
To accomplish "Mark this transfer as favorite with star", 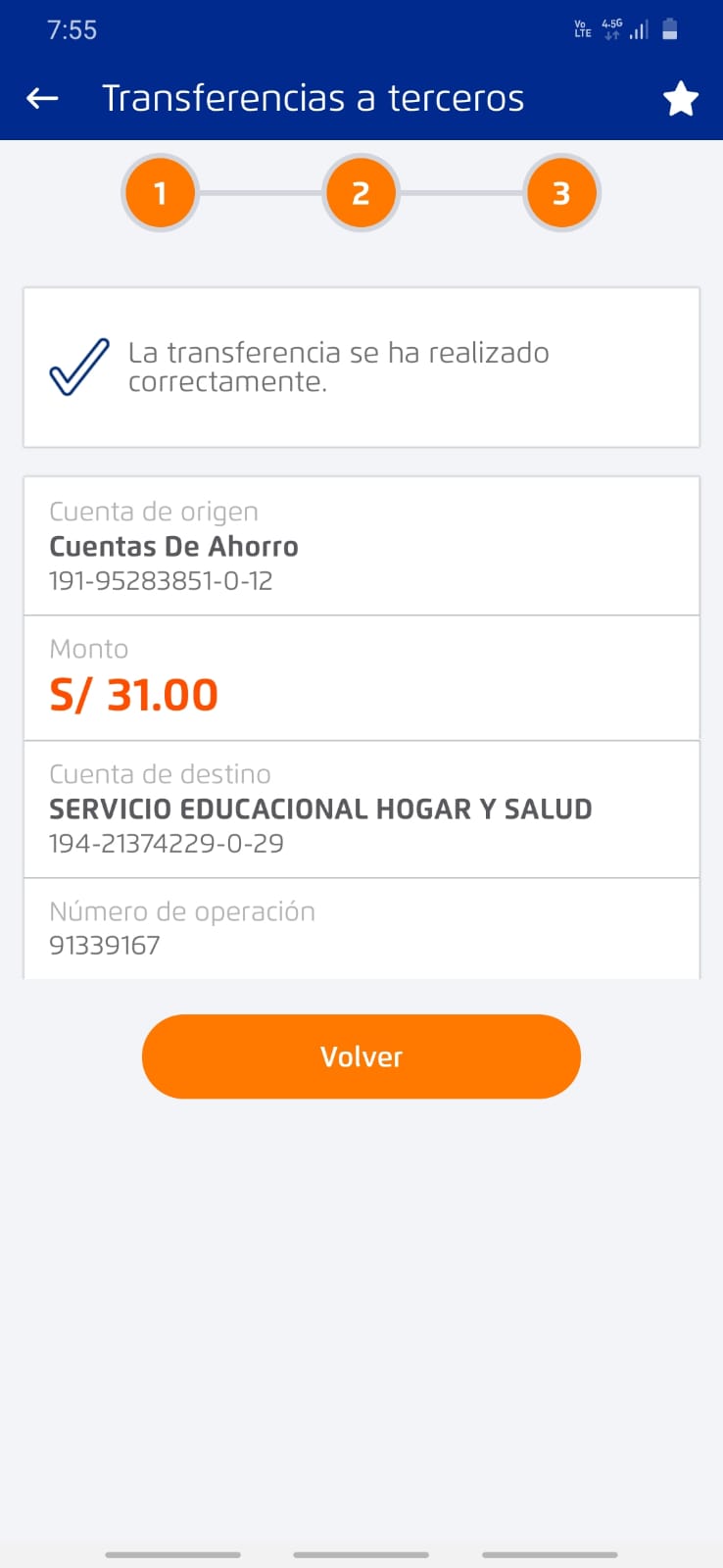I will coord(680,99).
